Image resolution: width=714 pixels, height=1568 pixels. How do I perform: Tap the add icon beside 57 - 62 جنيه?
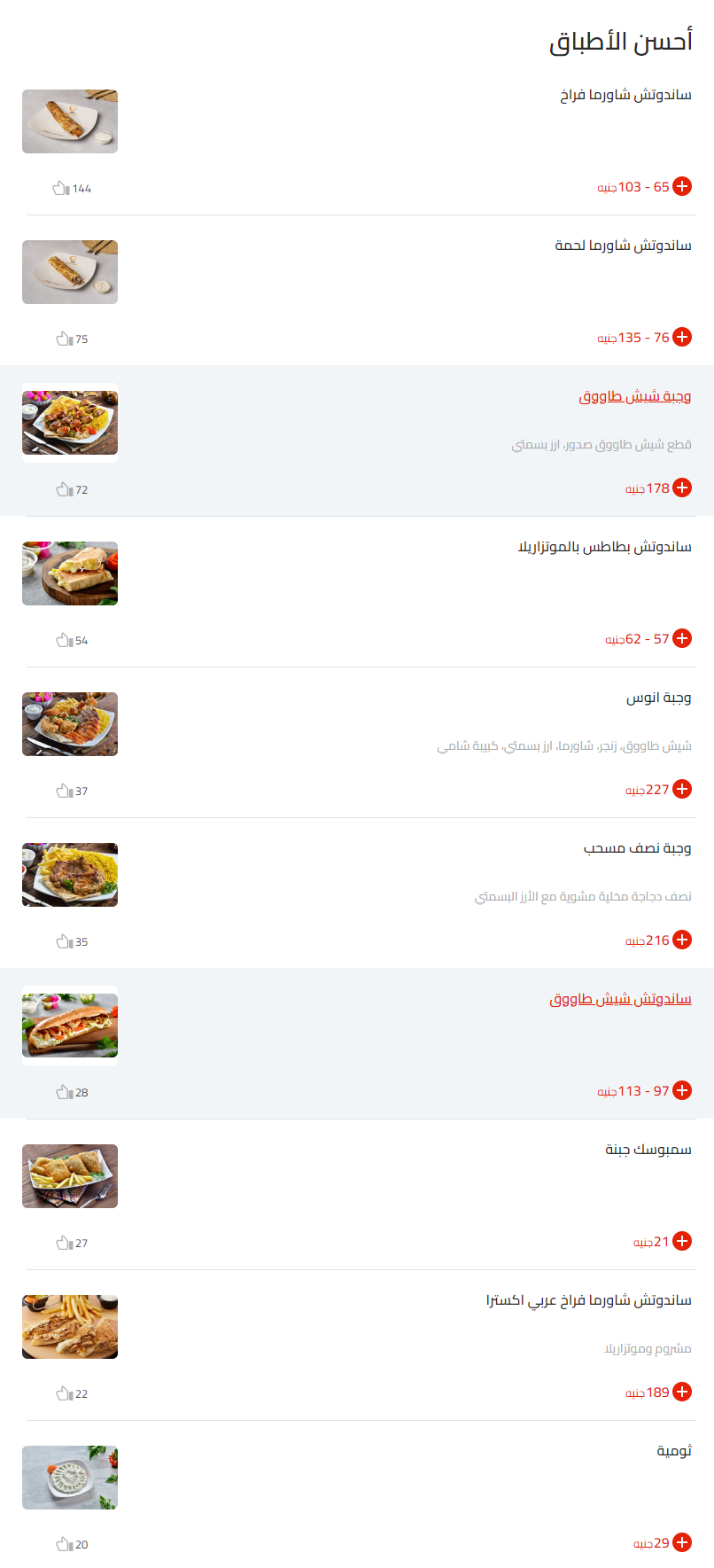tap(682, 637)
